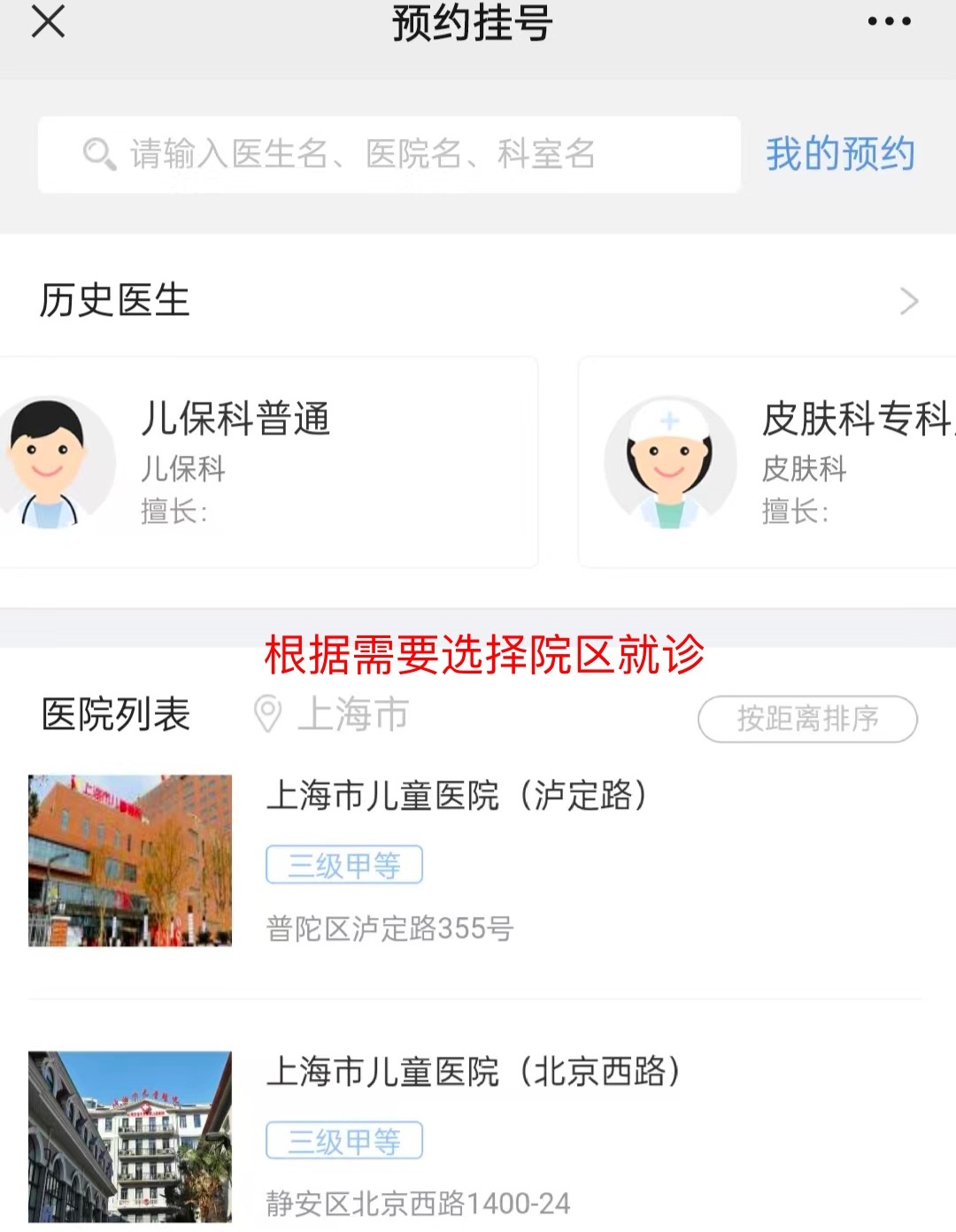Close the 预约挂号 page

[48, 21]
